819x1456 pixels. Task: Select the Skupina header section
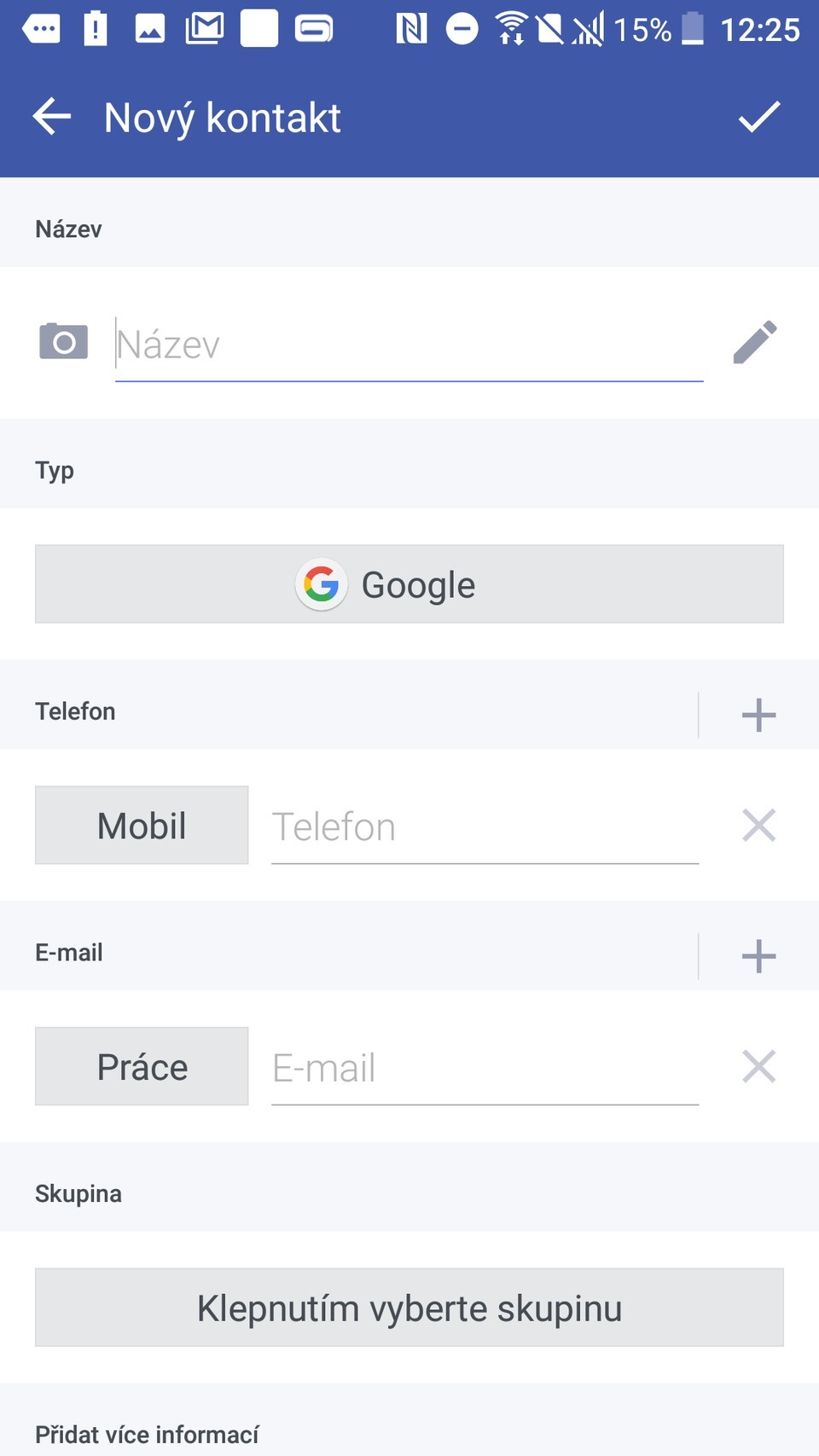tap(78, 1192)
